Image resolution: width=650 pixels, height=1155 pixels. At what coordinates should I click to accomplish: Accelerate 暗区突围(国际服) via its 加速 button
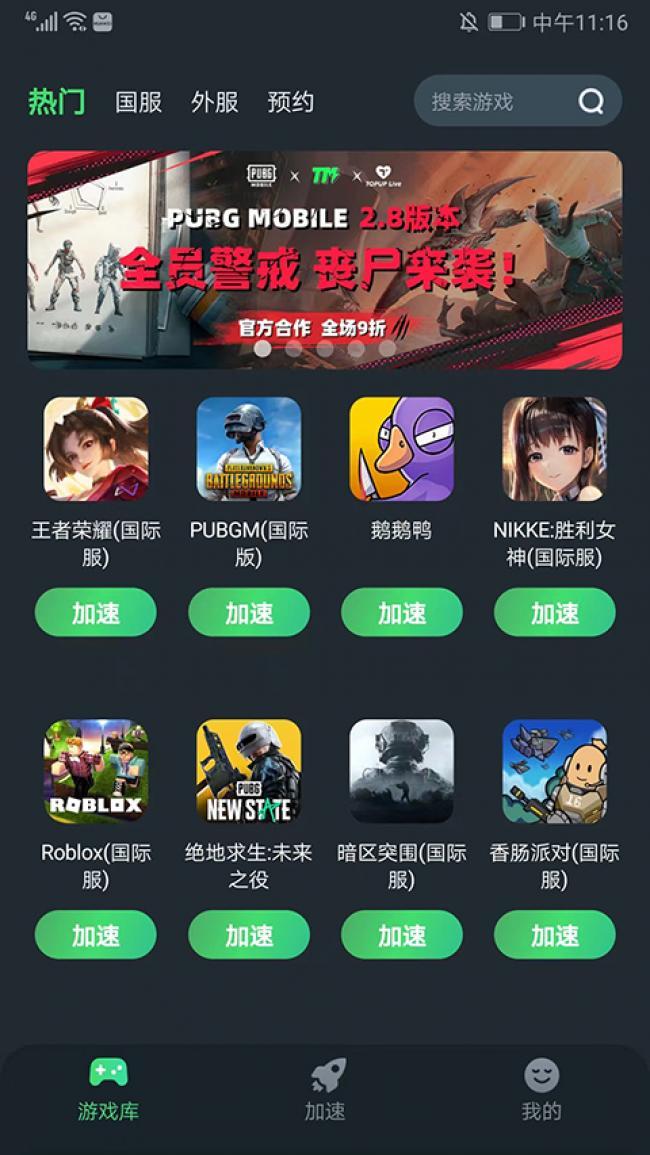pos(402,935)
